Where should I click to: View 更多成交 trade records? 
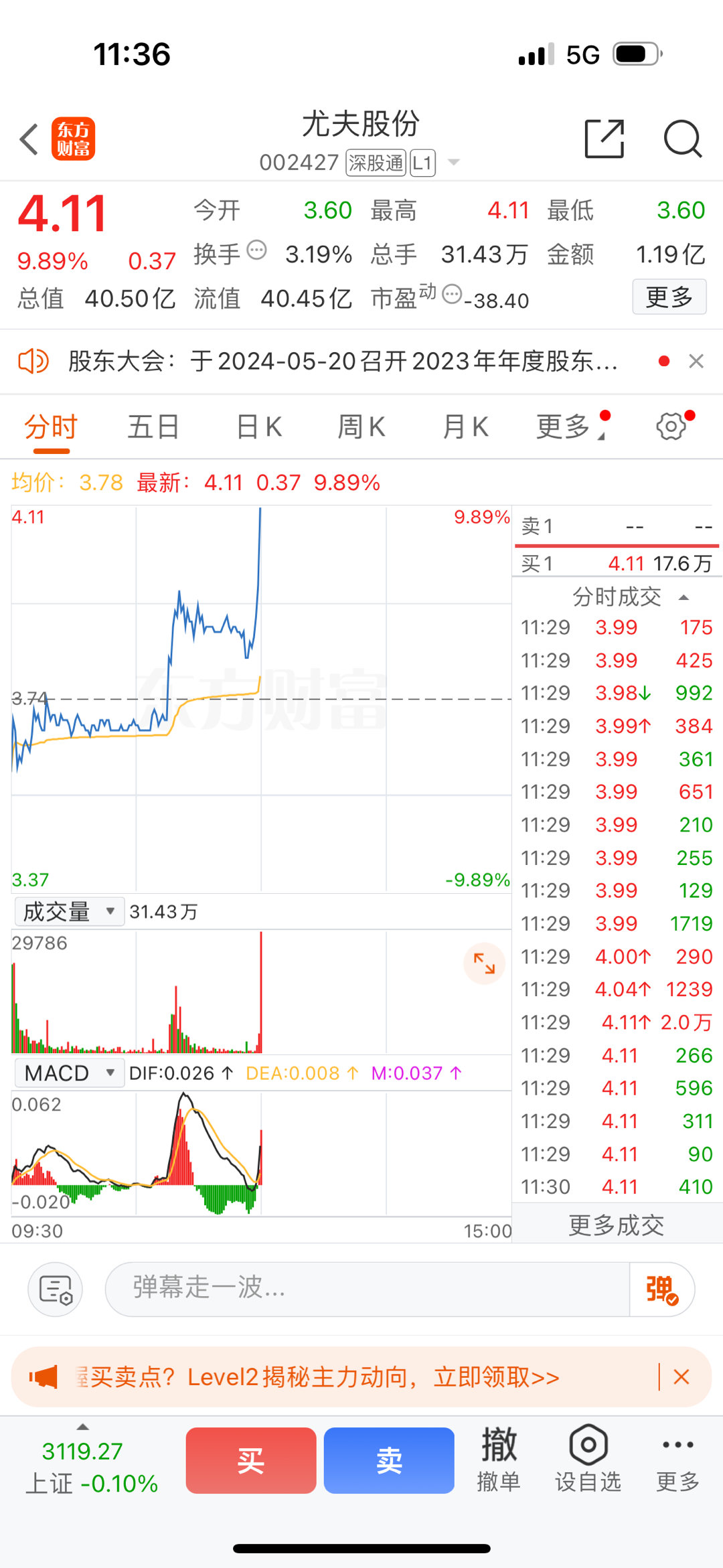point(617,1225)
